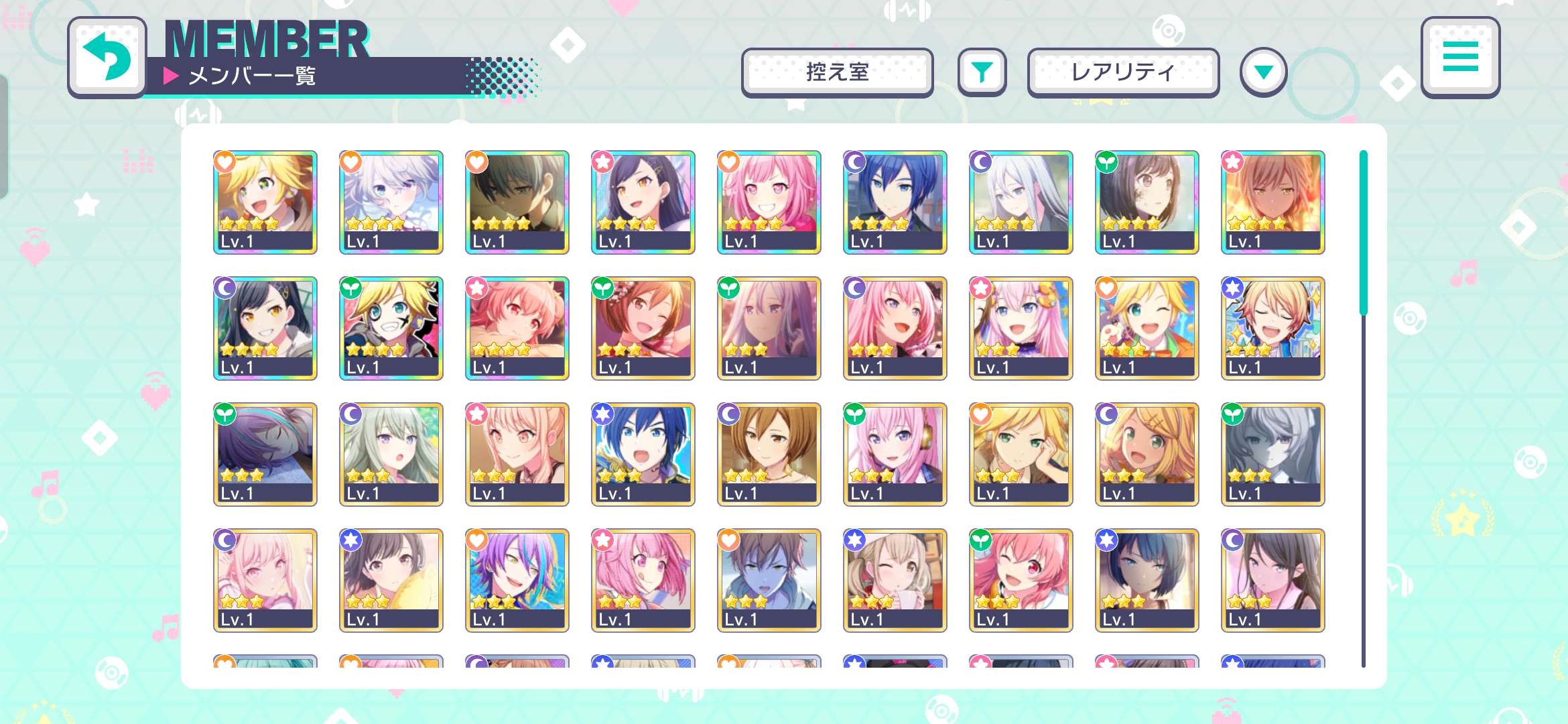Select the fiery orange-haired four-star card
Viewport: 1568px width, 724px height.
point(1272,201)
